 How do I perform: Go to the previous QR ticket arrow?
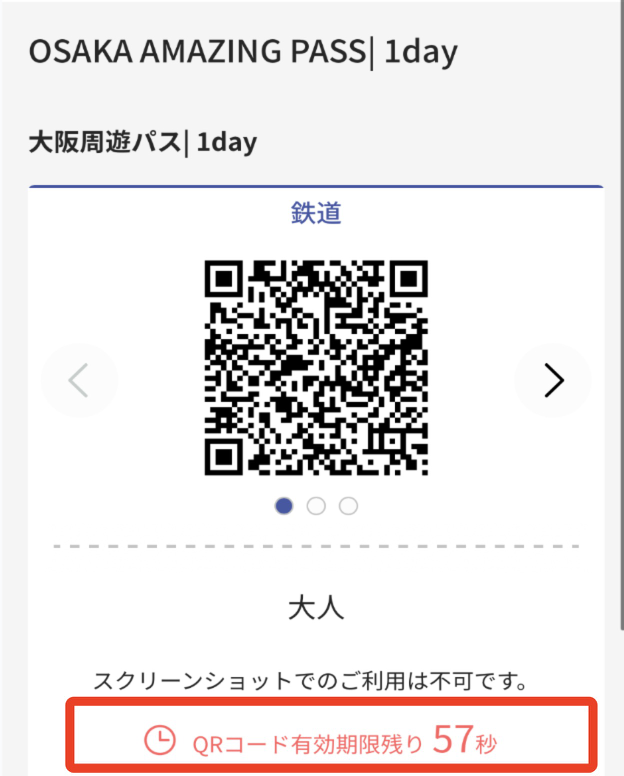tap(79, 380)
